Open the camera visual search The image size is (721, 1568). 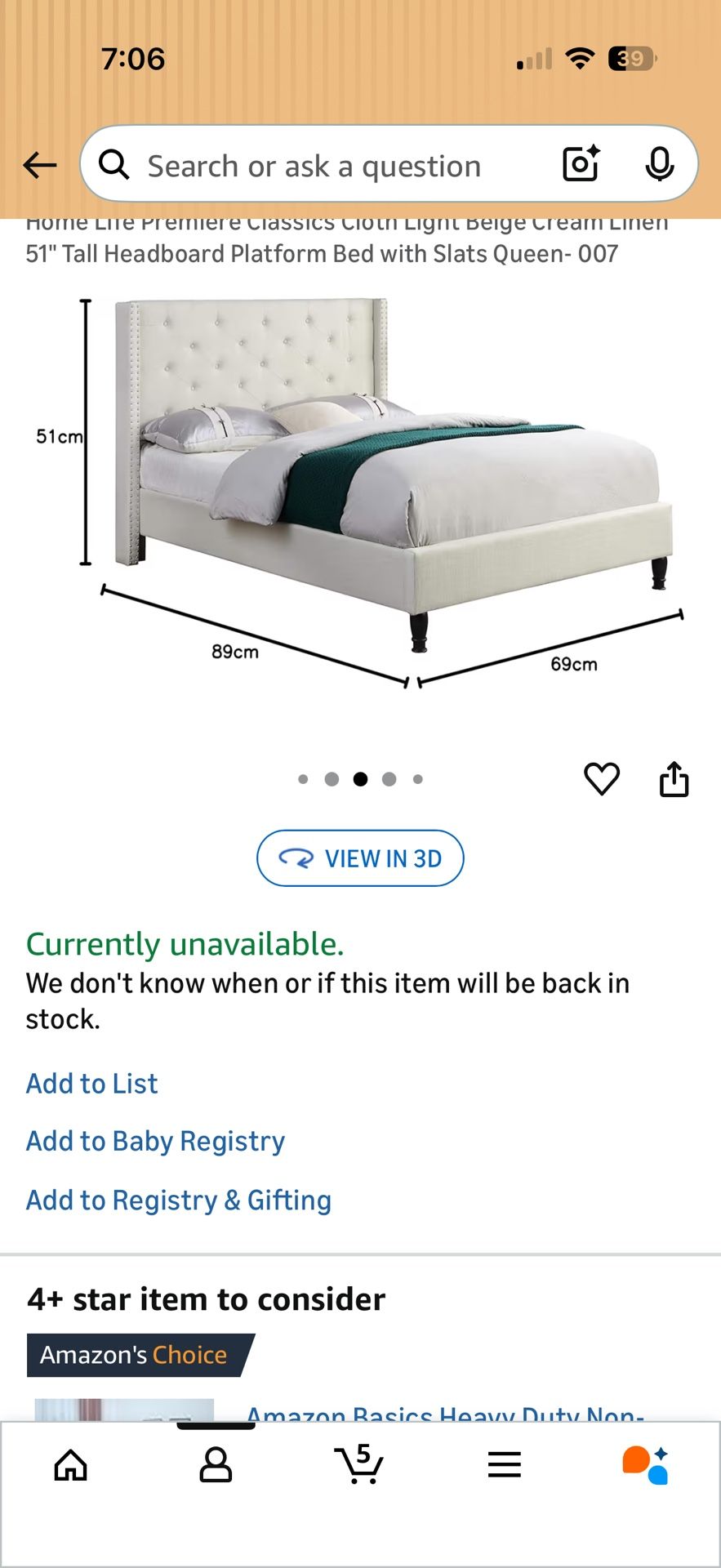579,164
